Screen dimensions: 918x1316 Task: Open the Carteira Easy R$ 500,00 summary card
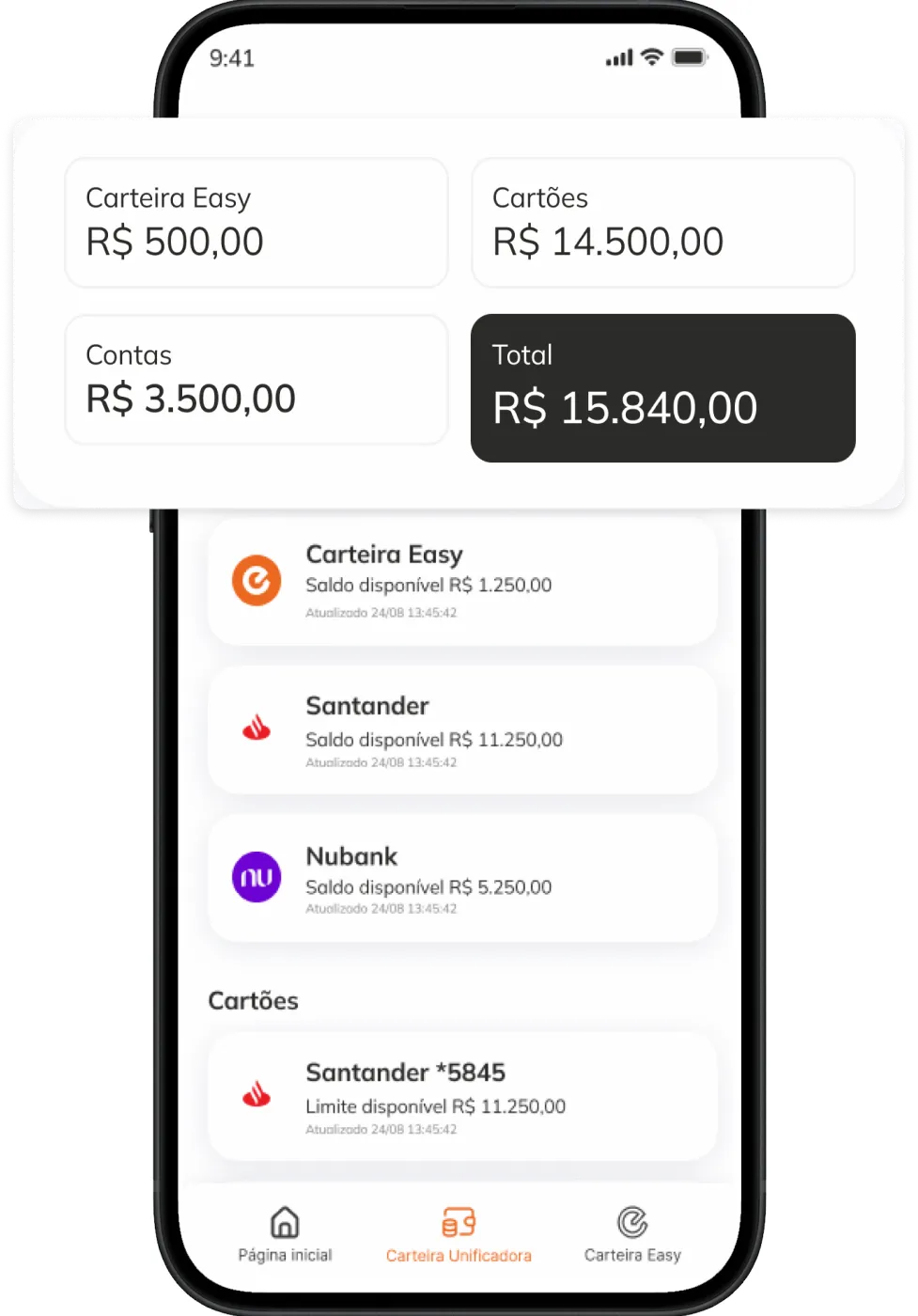coord(256,223)
